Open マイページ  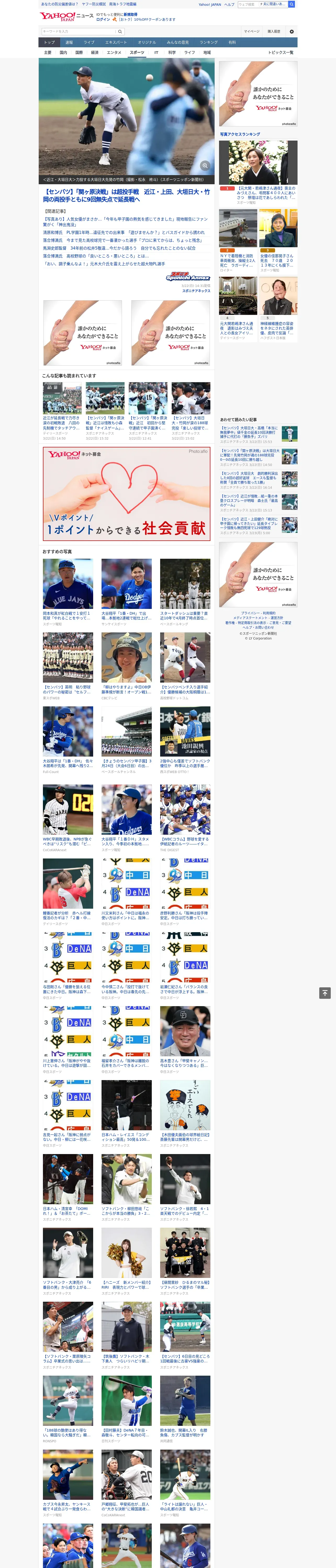[251, 32]
